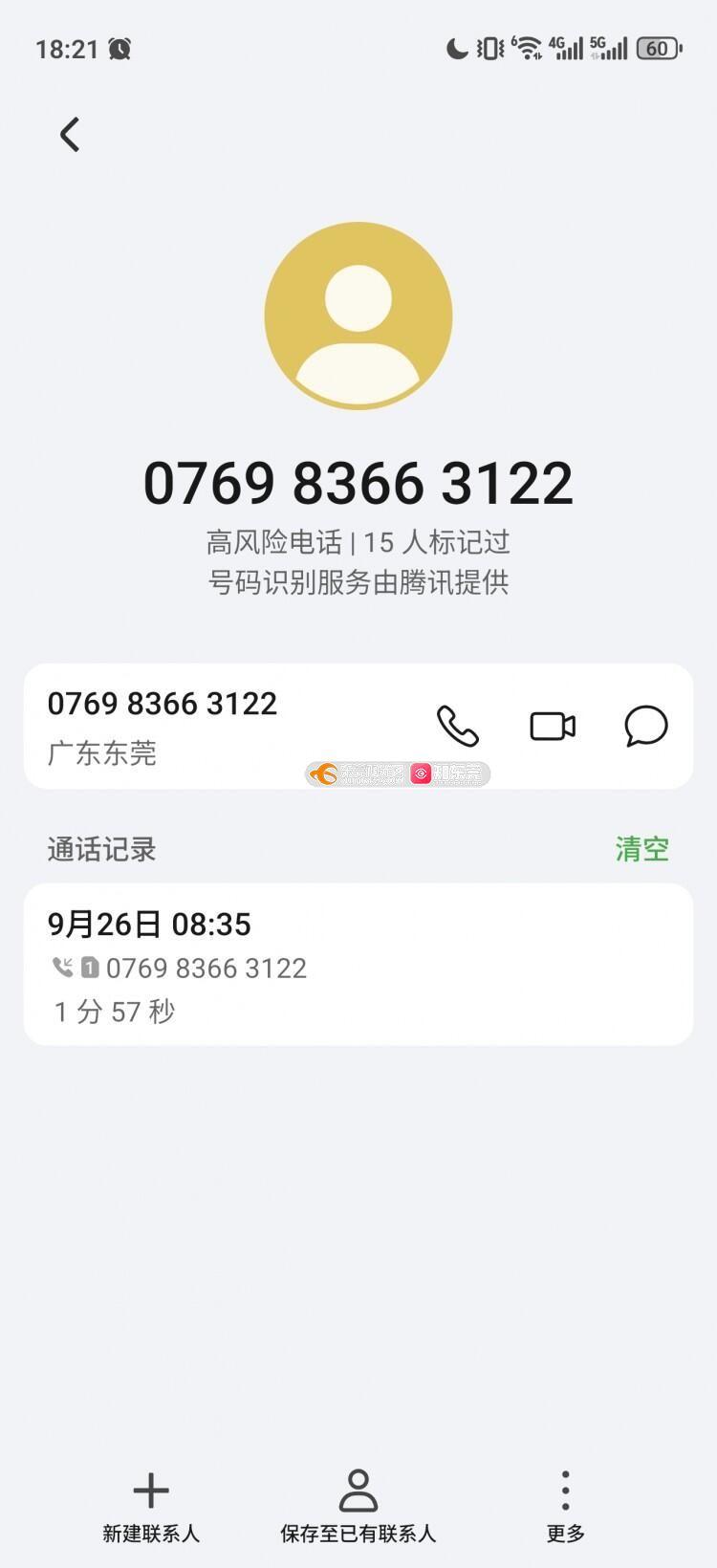Send a message to this number

click(646, 727)
